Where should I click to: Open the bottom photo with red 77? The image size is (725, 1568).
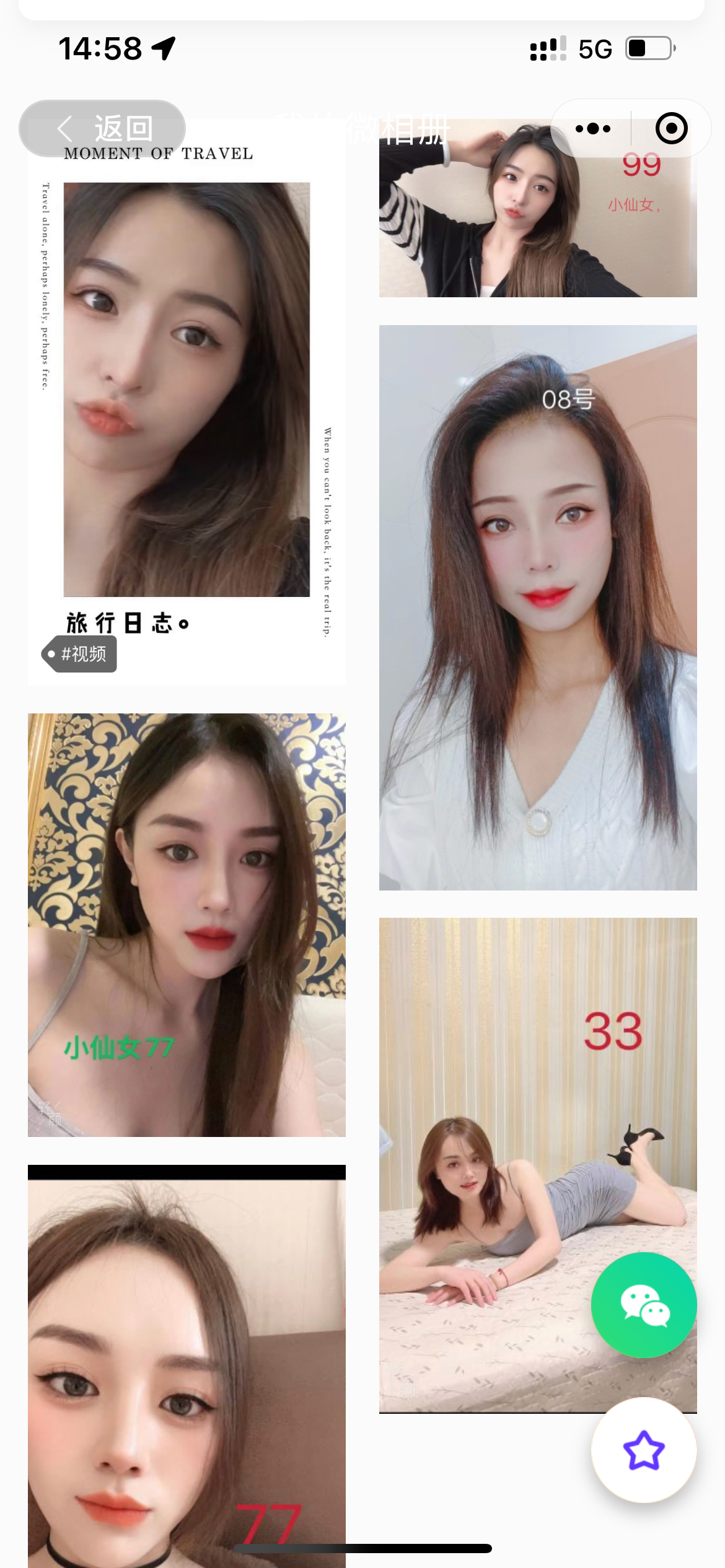tap(186, 1362)
